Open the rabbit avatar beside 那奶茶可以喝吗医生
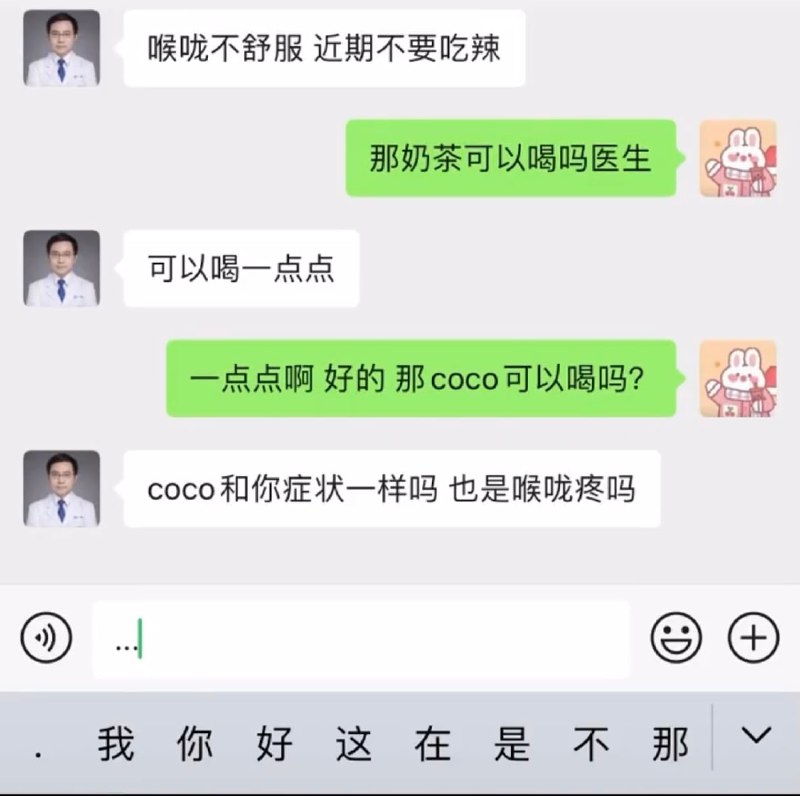Image resolution: width=800 pixels, height=796 pixels. pyautogui.click(x=738, y=159)
